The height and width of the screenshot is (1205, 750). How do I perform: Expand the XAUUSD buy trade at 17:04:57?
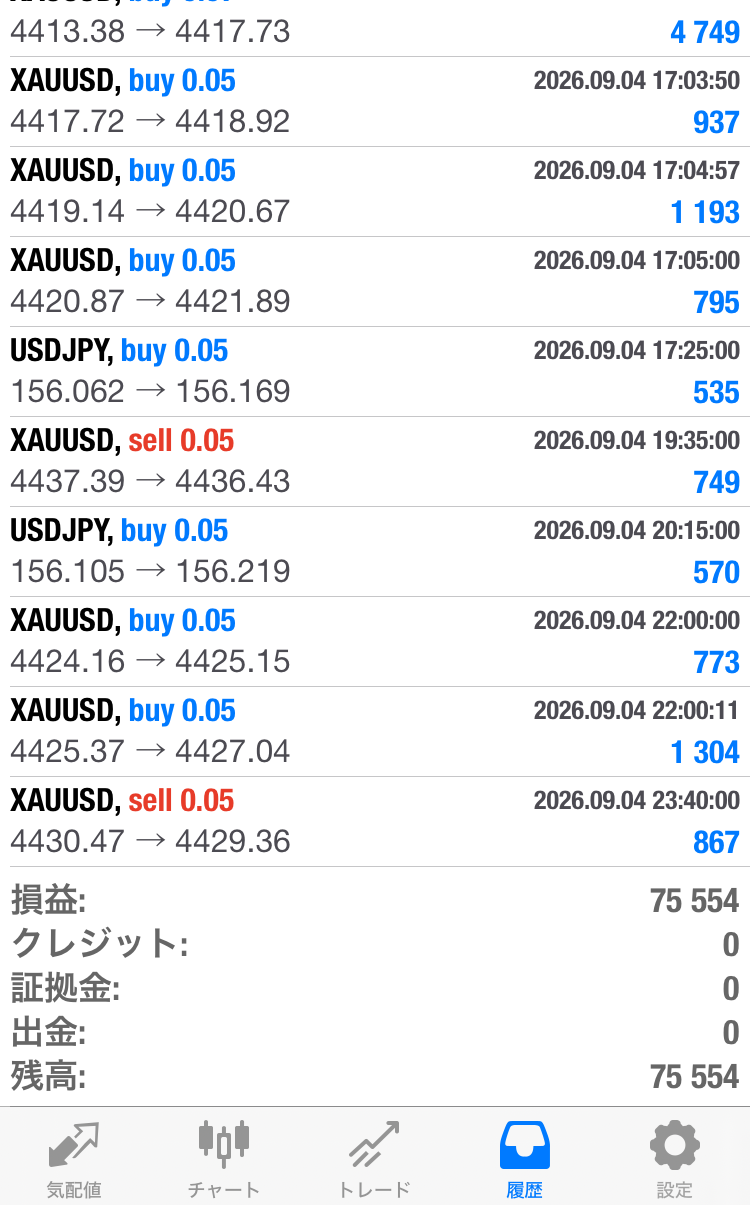pyautogui.click(x=375, y=192)
